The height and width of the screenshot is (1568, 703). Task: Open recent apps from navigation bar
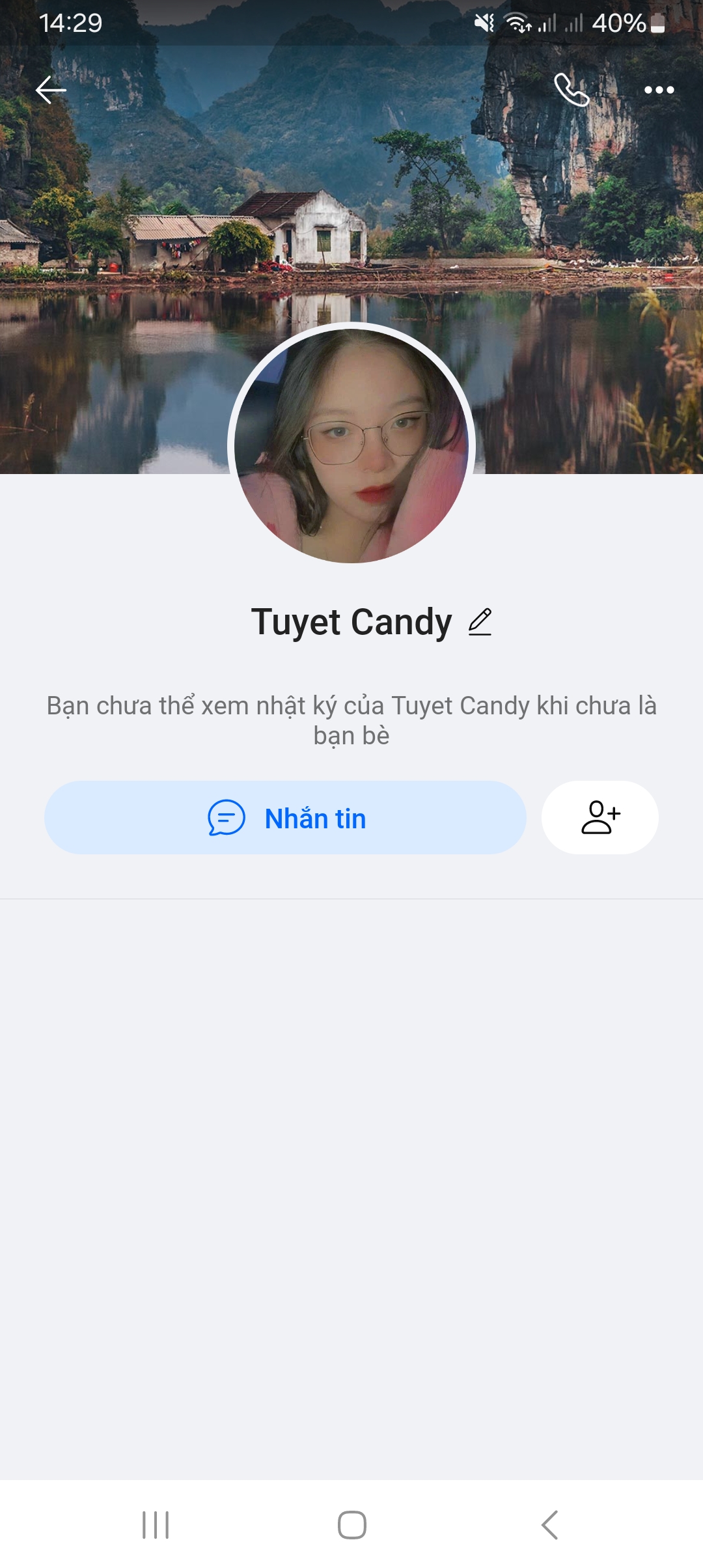pos(156,1525)
